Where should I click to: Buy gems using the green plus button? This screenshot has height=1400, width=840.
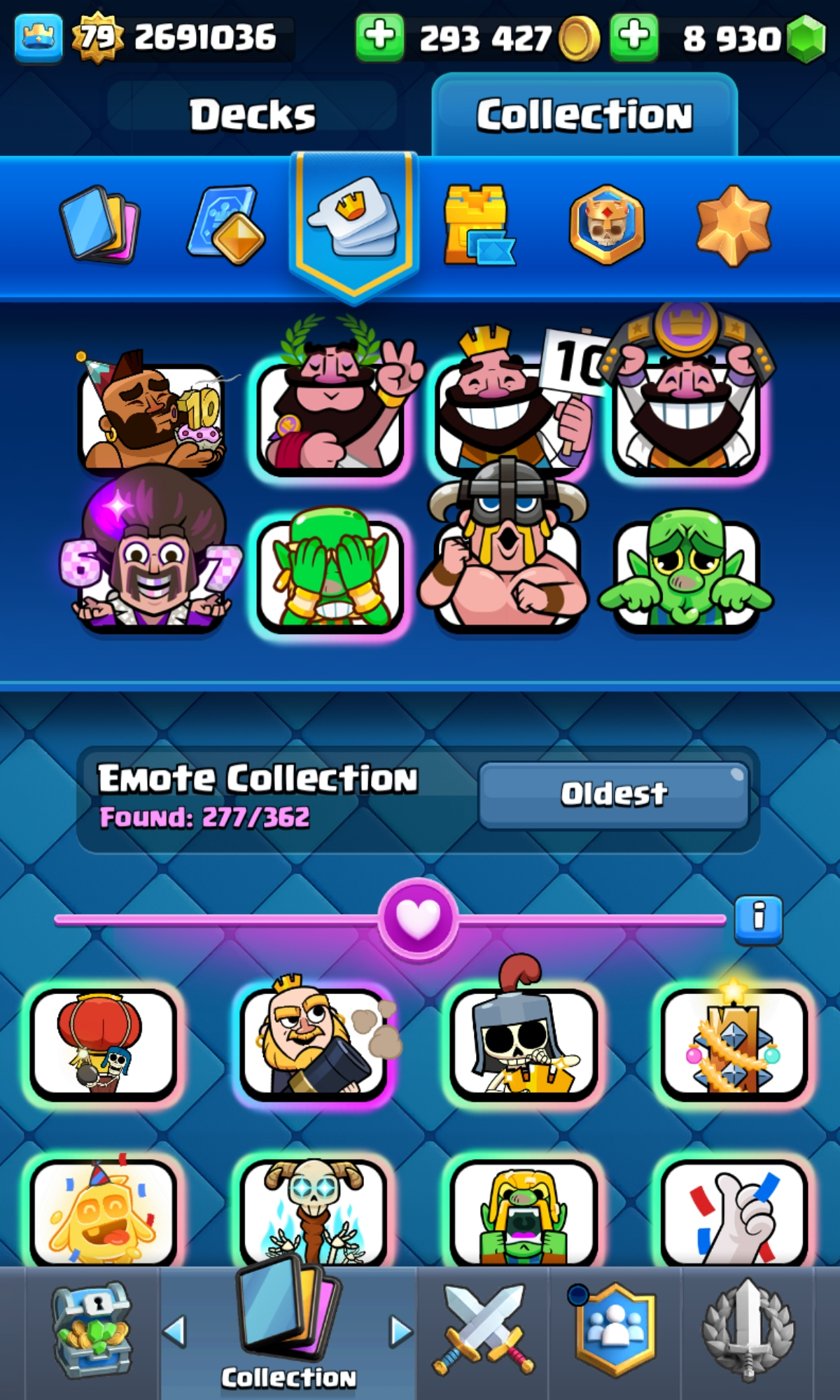click(x=634, y=36)
